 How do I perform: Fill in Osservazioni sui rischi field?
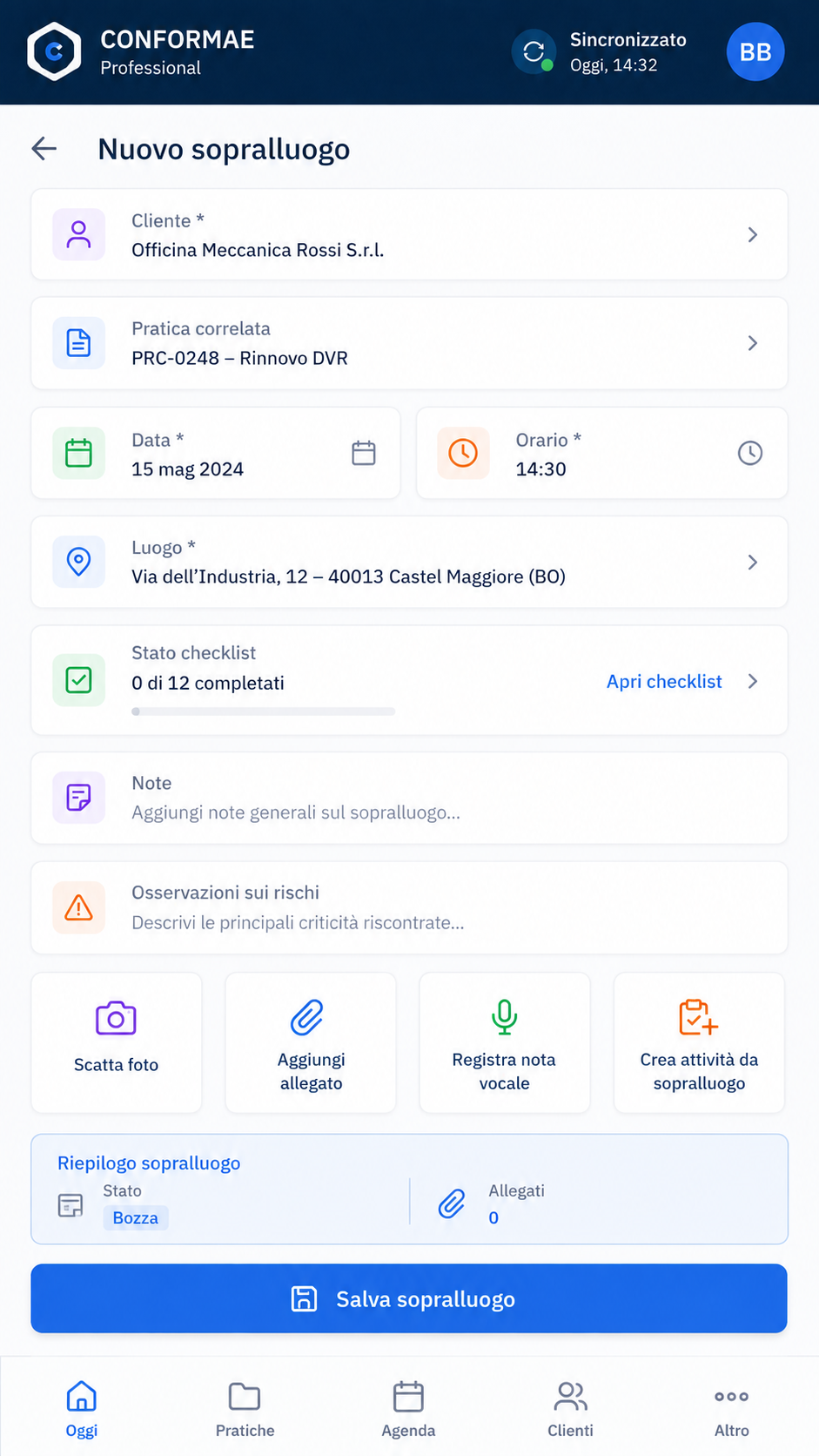[x=409, y=908]
